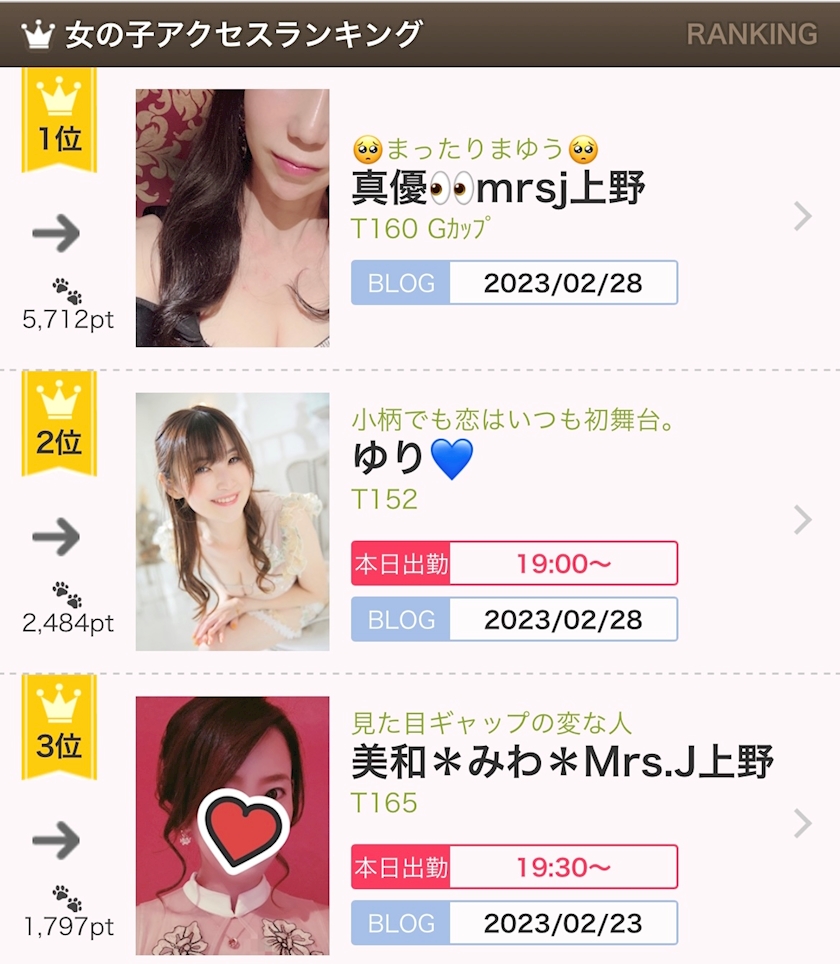Open the chevron for ゆり
Viewport: 840px width, 964px height.
(802, 520)
